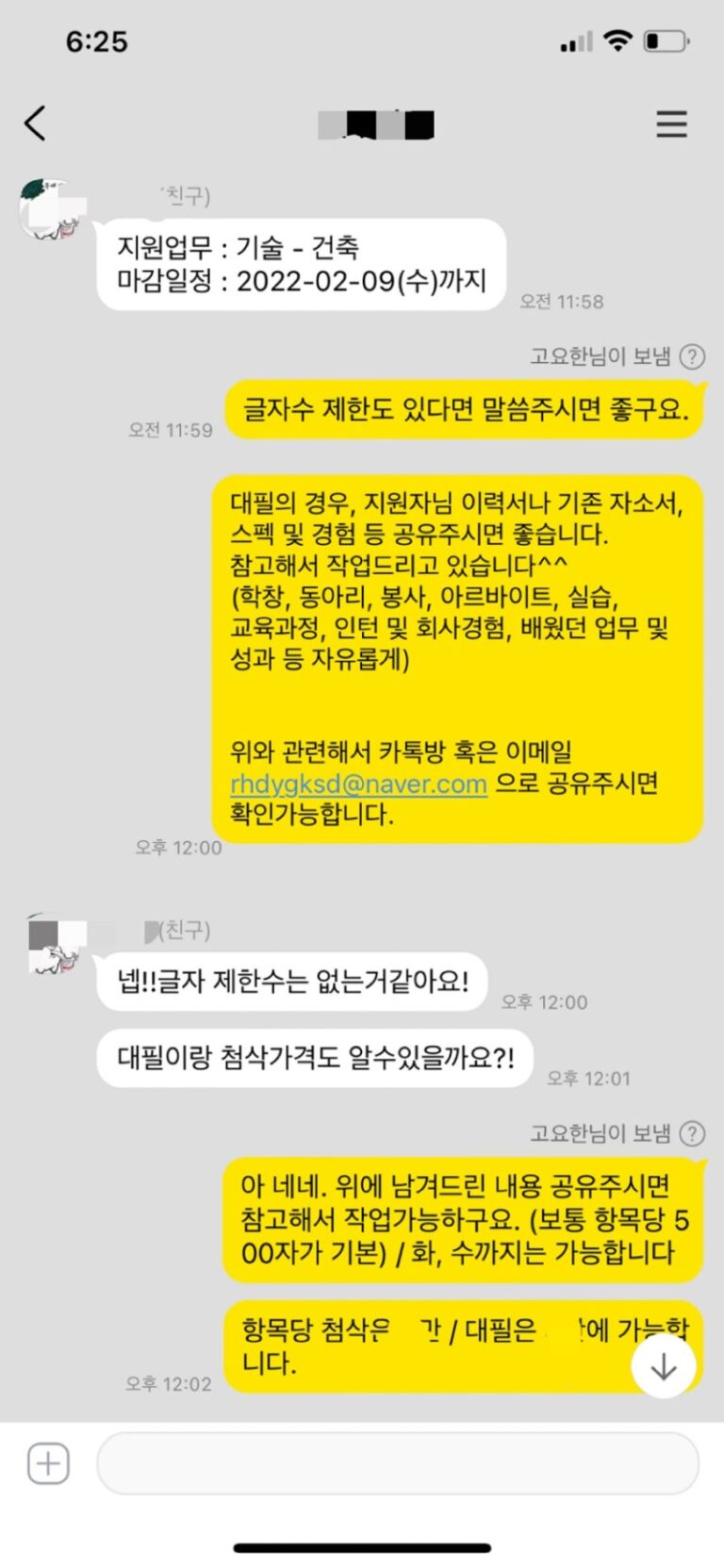Open the attachment plus menu
Viewport: 724px width, 1568px height.
(x=48, y=1463)
